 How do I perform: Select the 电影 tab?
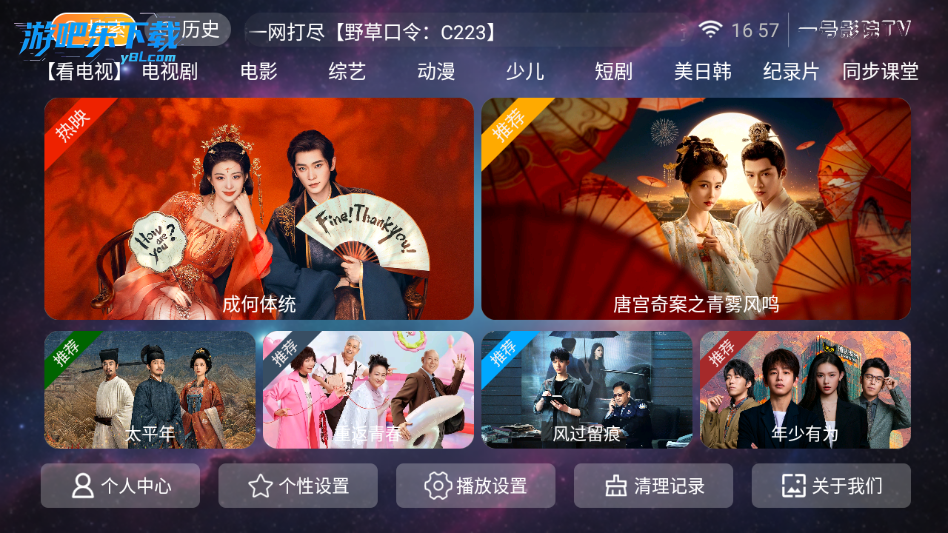coord(259,72)
